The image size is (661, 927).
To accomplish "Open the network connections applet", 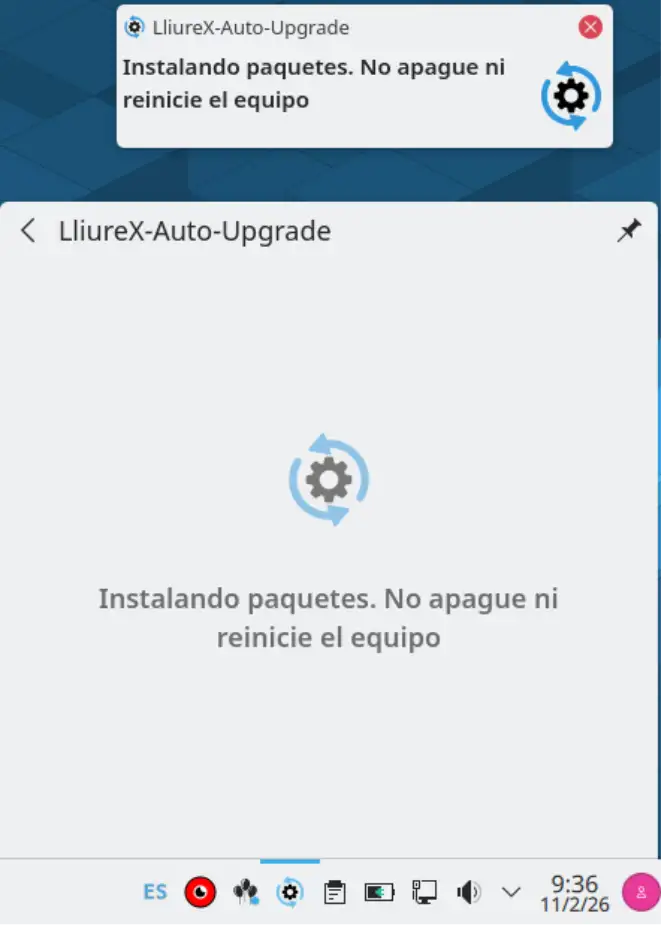I will point(424,892).
